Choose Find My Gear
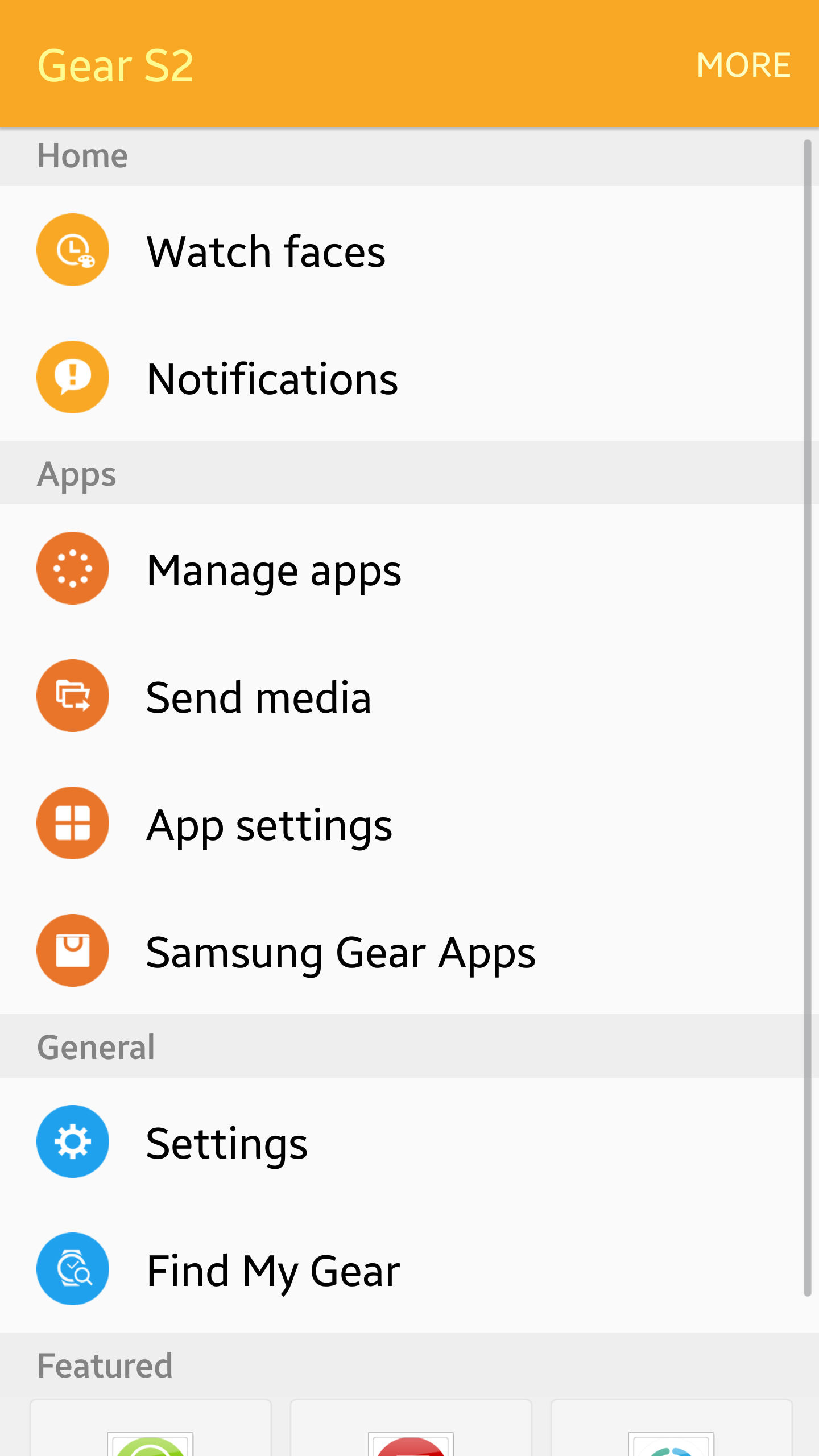 (273, 1269)
